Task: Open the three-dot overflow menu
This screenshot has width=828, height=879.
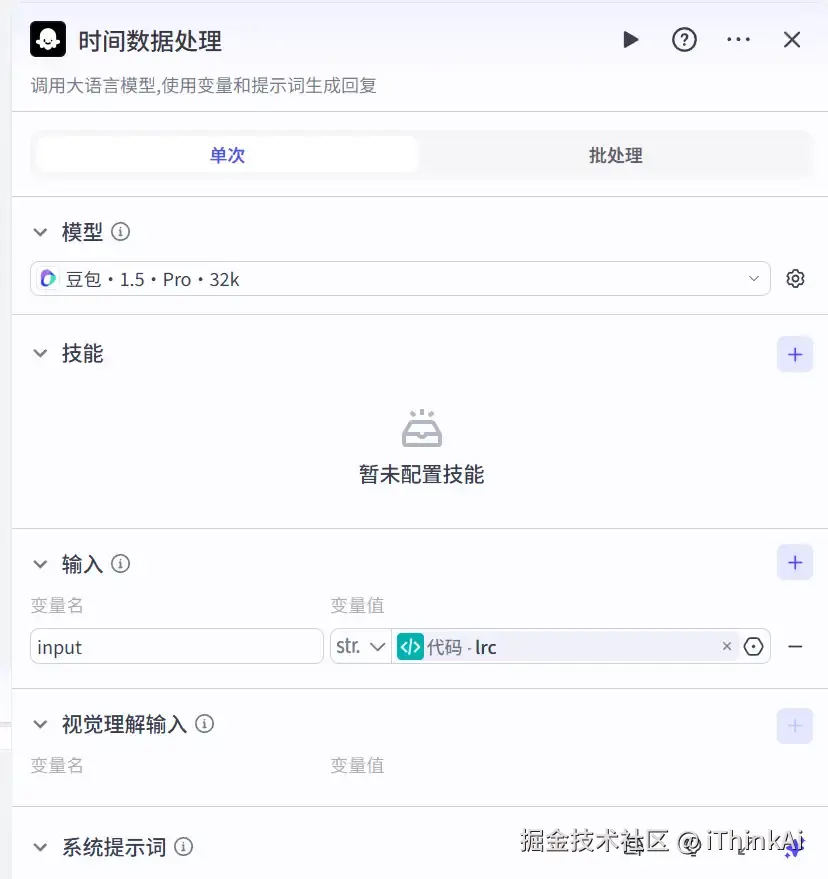Action: pos(738,40)
